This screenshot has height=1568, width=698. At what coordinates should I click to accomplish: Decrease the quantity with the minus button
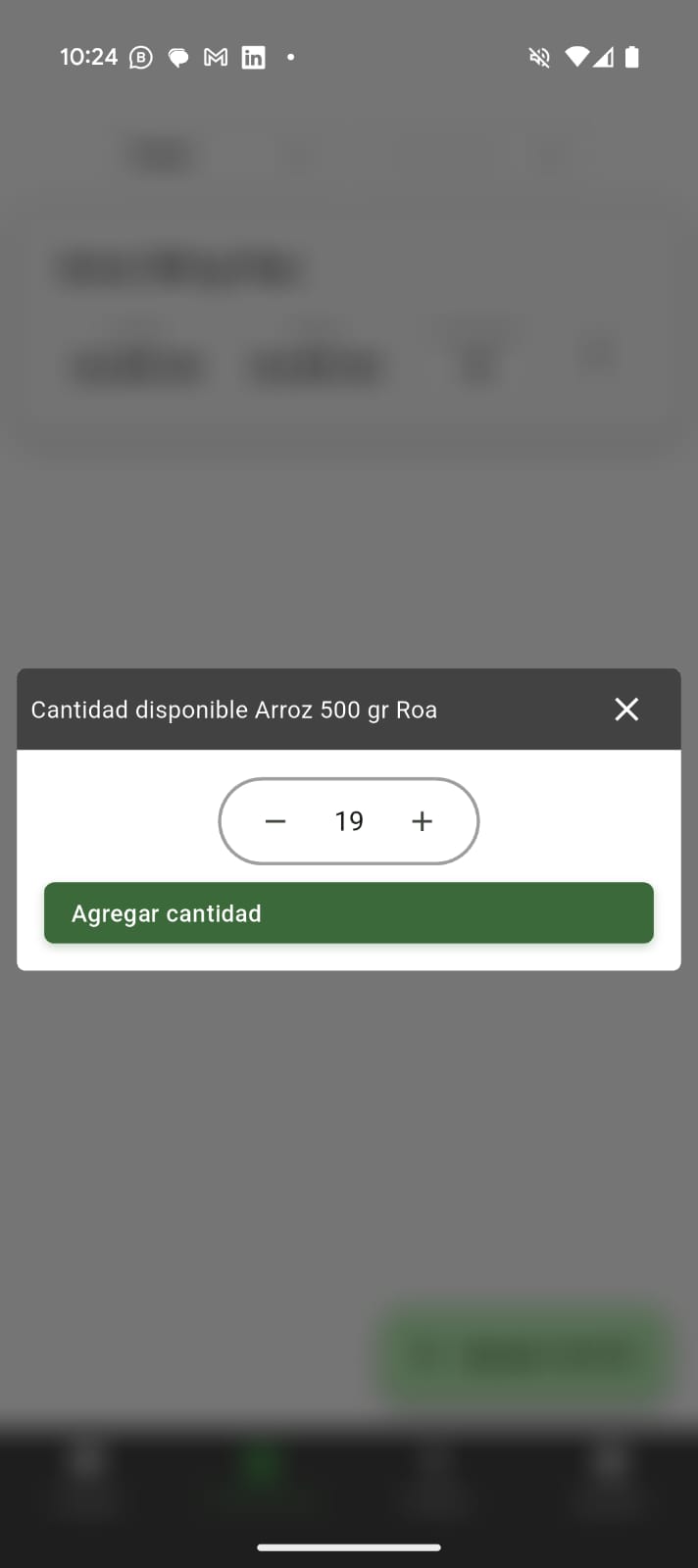(275, 821)
